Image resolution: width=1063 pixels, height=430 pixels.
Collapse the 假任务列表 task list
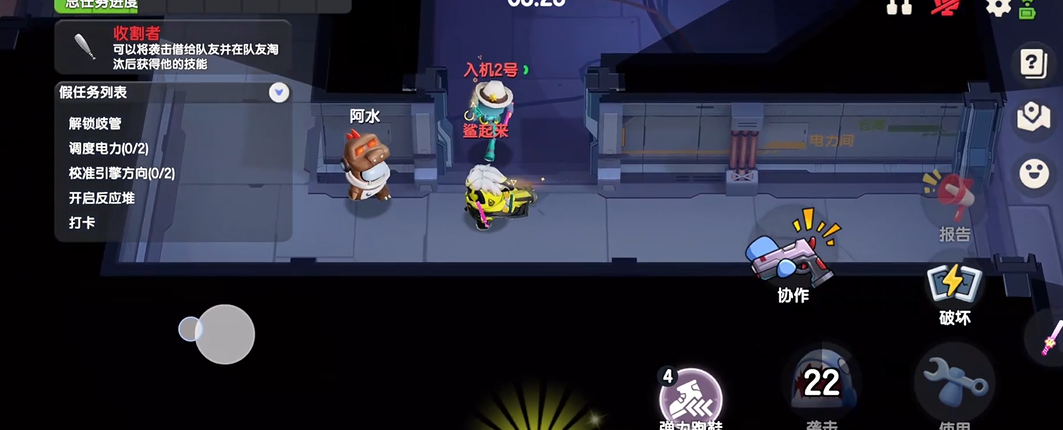(x=279, y=93)
